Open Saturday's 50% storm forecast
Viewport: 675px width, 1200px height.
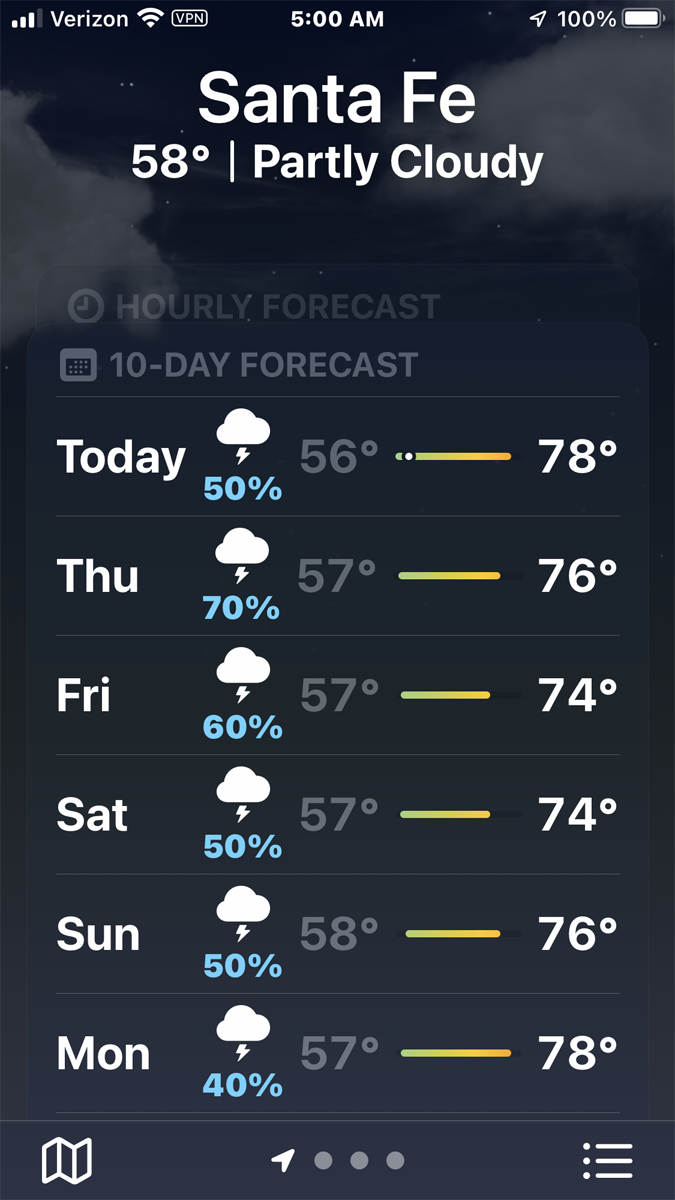tap(337, 814)
